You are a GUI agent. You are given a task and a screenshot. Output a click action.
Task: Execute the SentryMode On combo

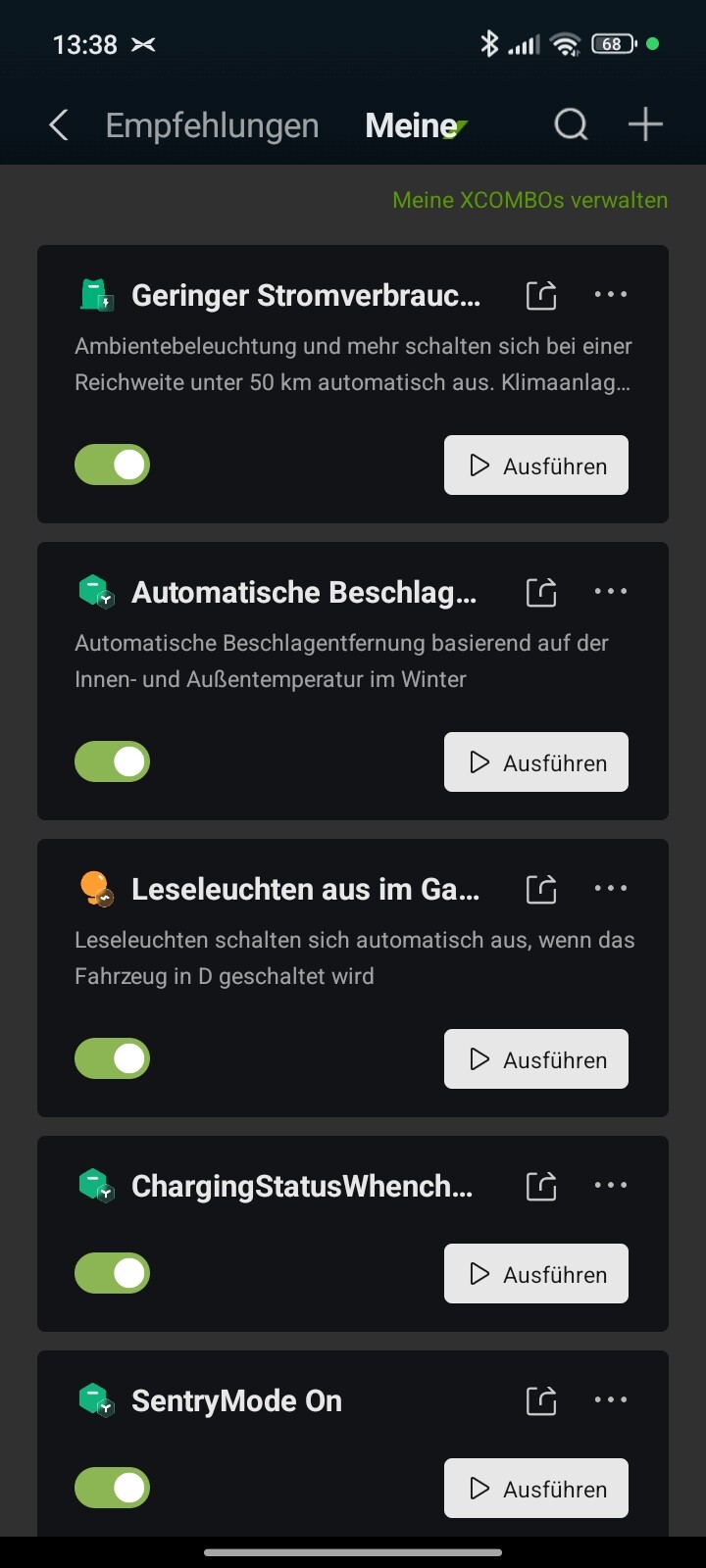pyautogui.click(x=536, y=1489)
